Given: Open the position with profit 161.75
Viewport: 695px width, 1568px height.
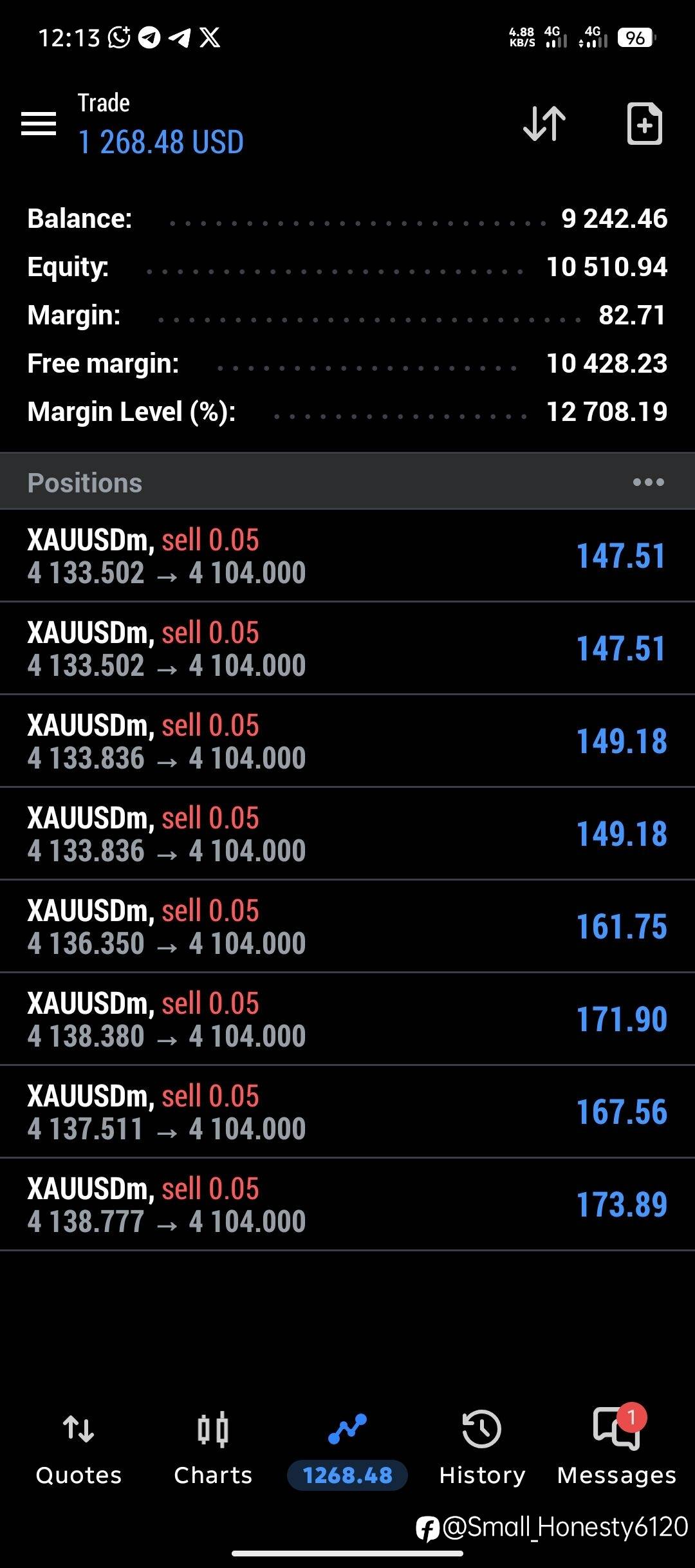Looking at the screenshot, I should tap(347, 926).
